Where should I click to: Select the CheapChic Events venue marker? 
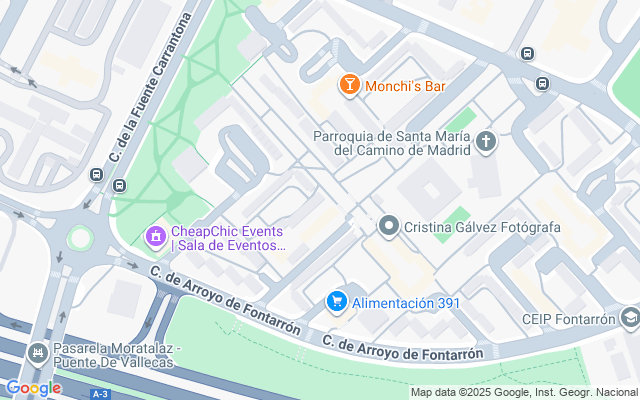point(155,237)
